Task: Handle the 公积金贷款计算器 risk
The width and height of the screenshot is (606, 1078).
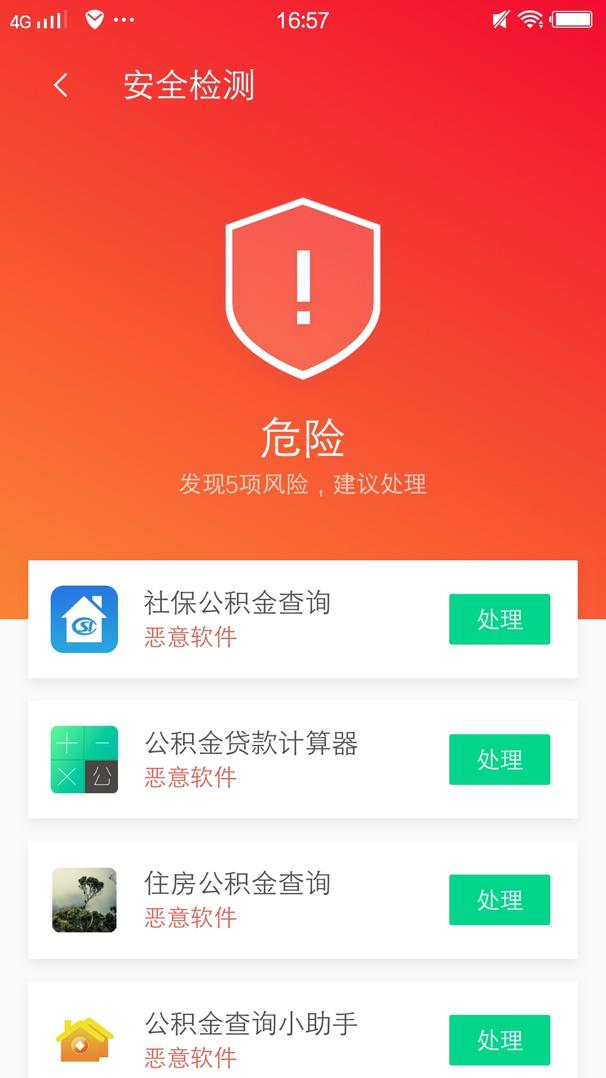Action: click(x=499, y=759)
